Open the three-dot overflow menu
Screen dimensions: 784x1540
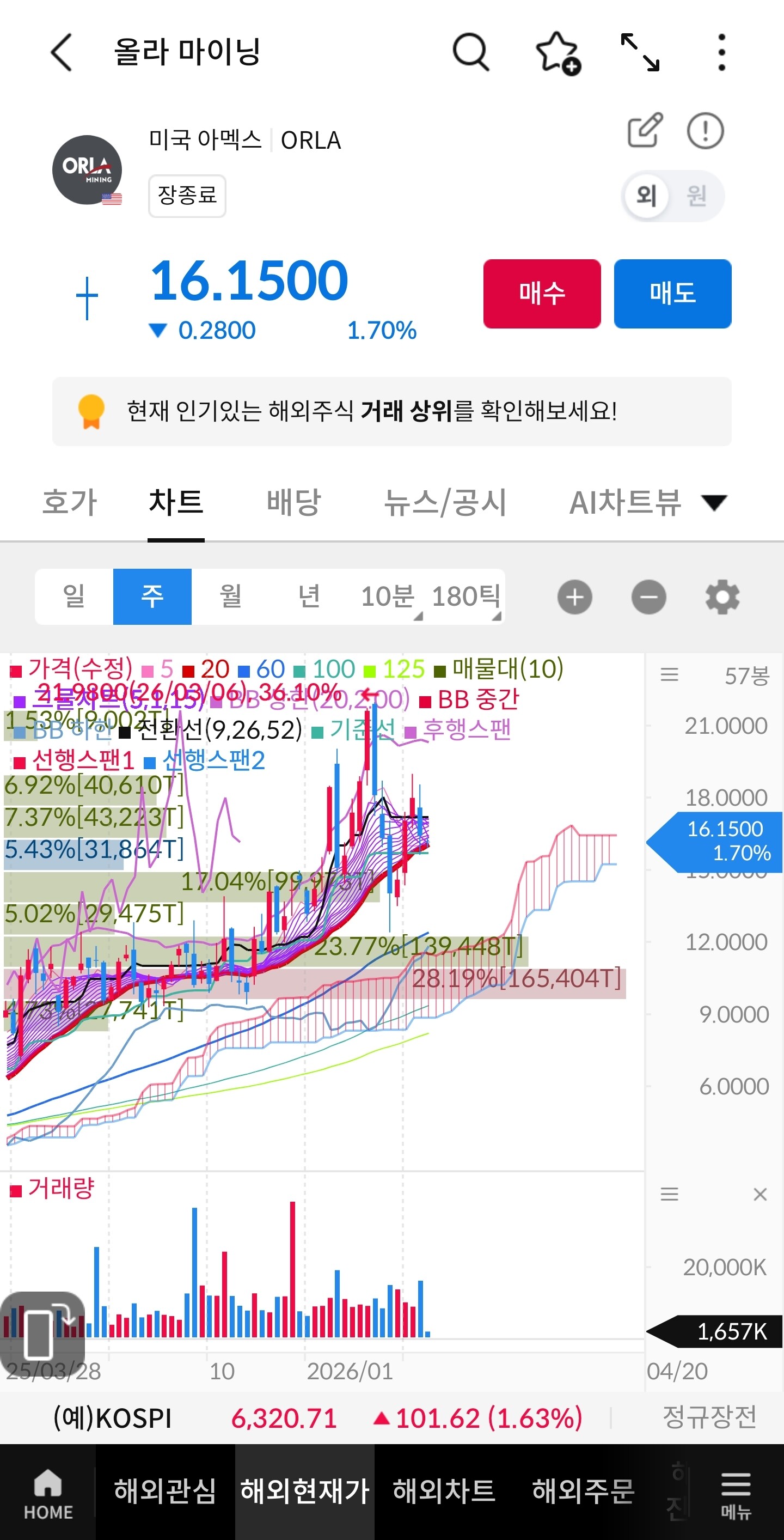point(722,52)
